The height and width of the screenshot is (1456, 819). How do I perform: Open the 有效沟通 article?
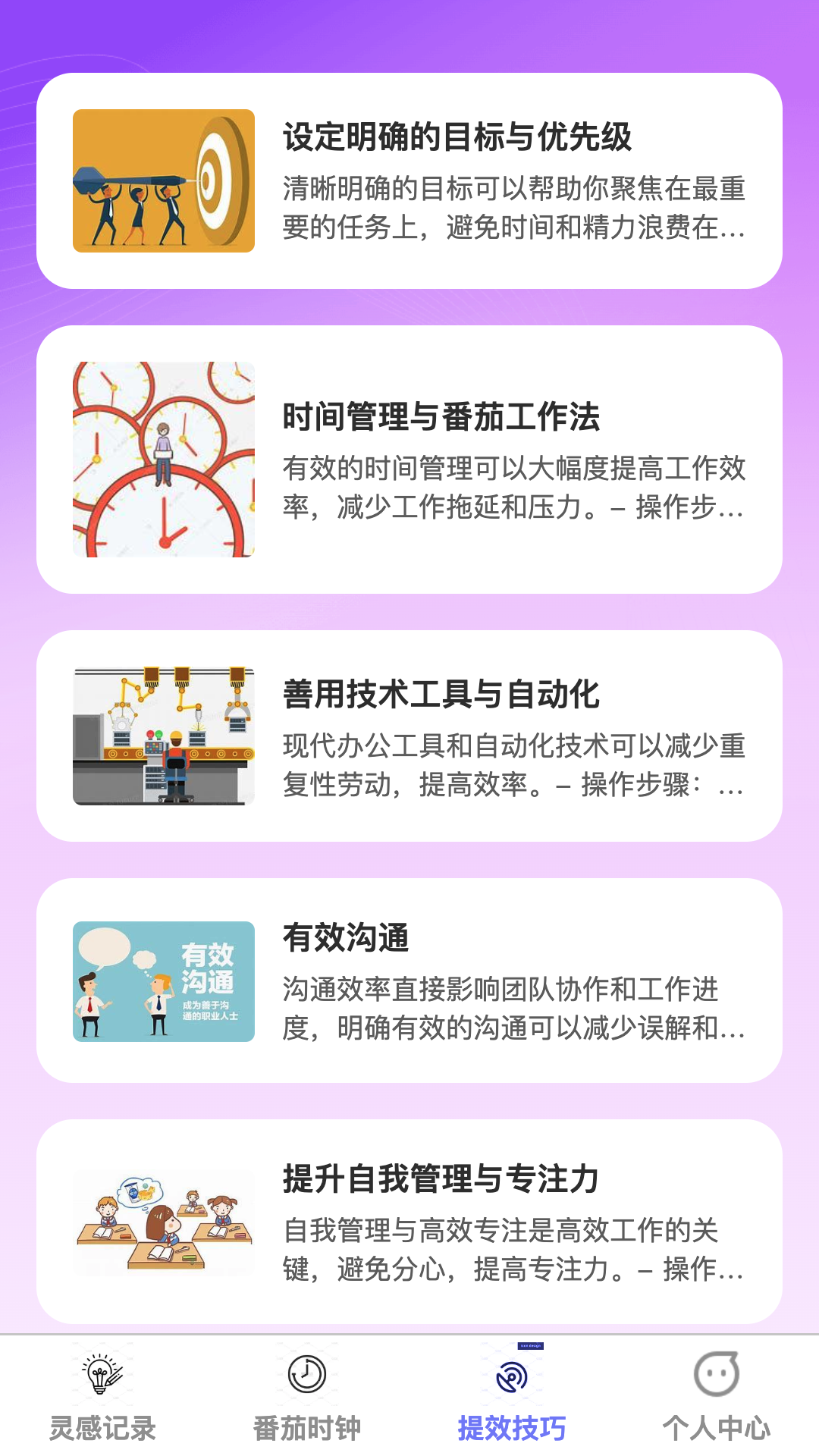(409, 981)
